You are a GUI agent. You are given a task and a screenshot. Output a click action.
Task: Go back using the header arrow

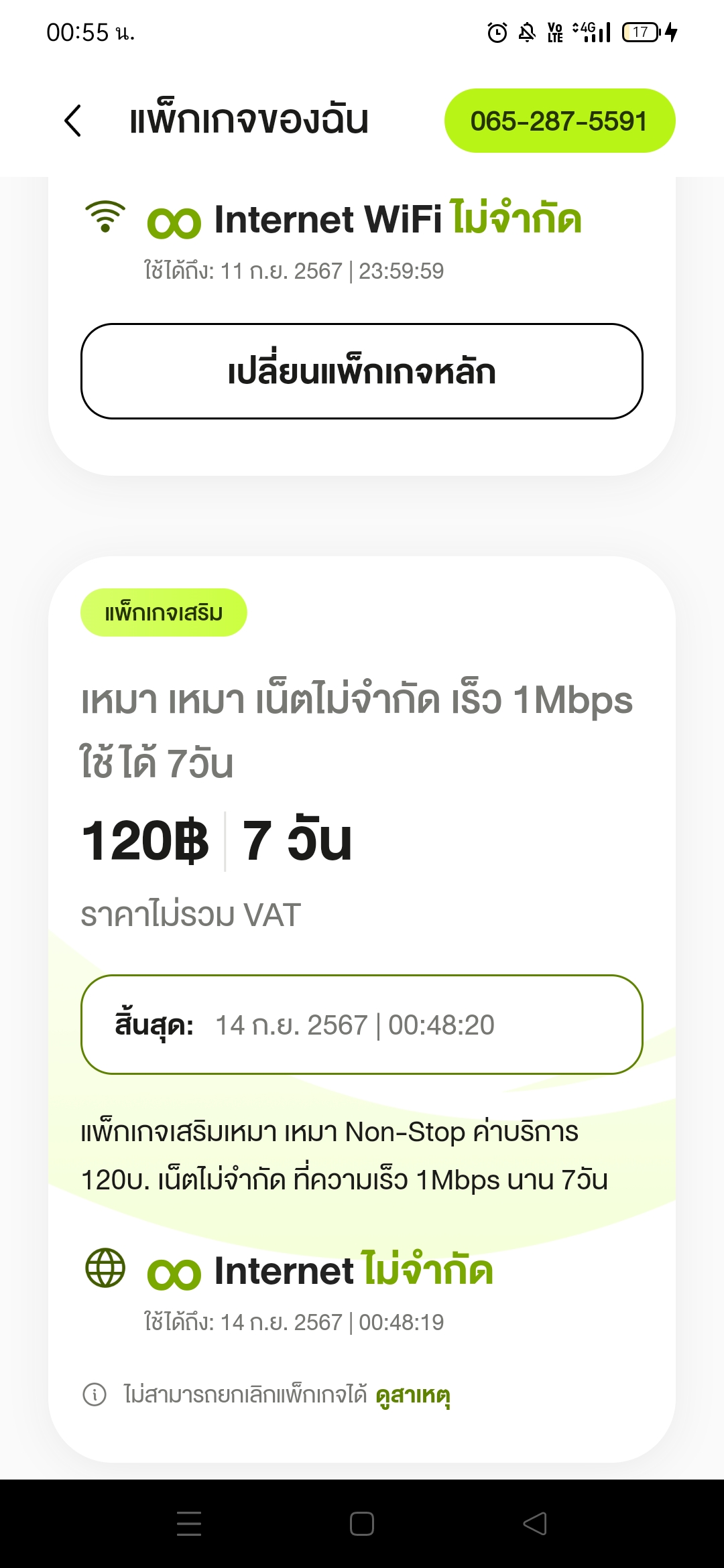point(73,121)
